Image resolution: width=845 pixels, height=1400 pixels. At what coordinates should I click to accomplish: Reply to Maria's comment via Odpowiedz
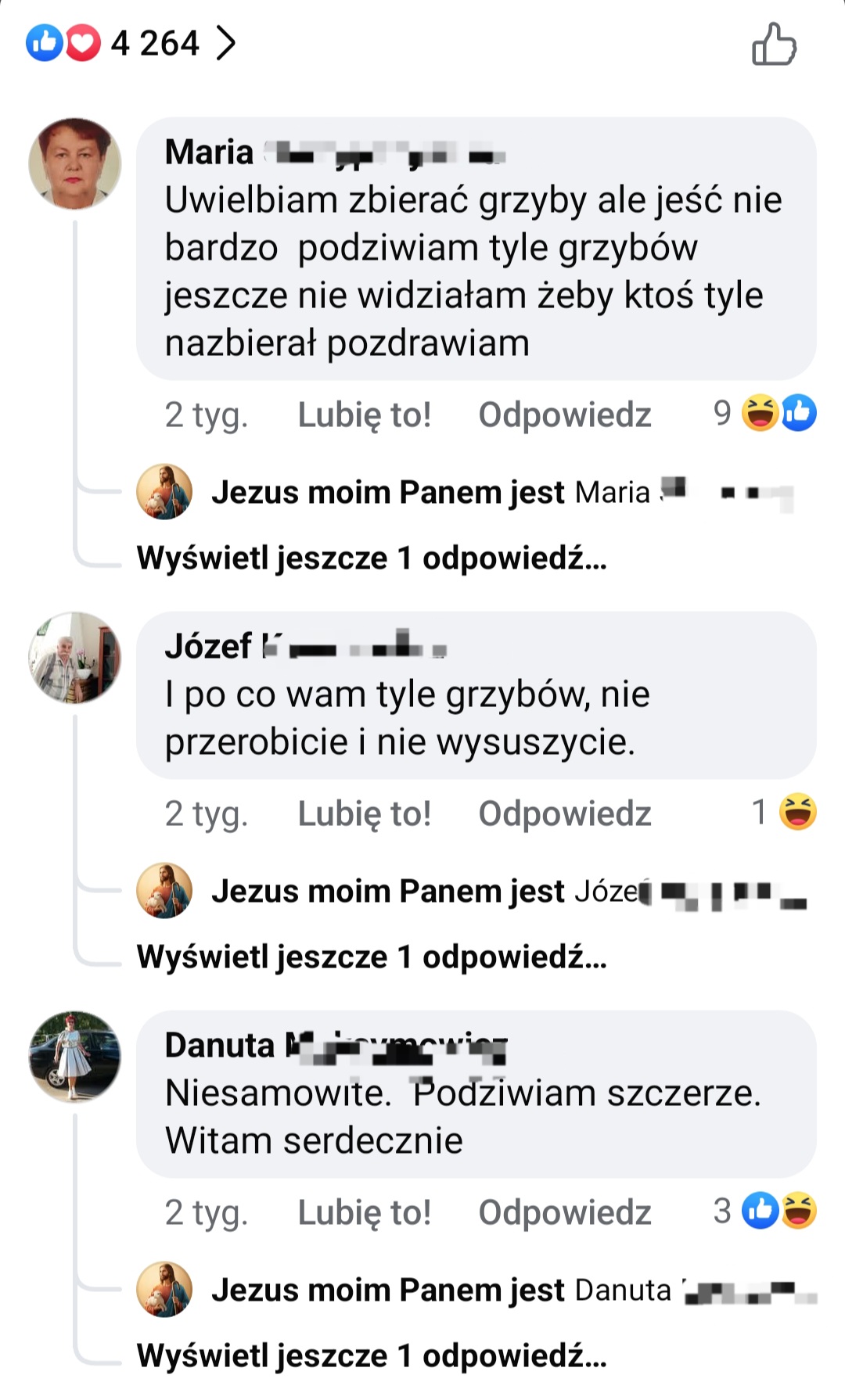[x=564, y=415]
